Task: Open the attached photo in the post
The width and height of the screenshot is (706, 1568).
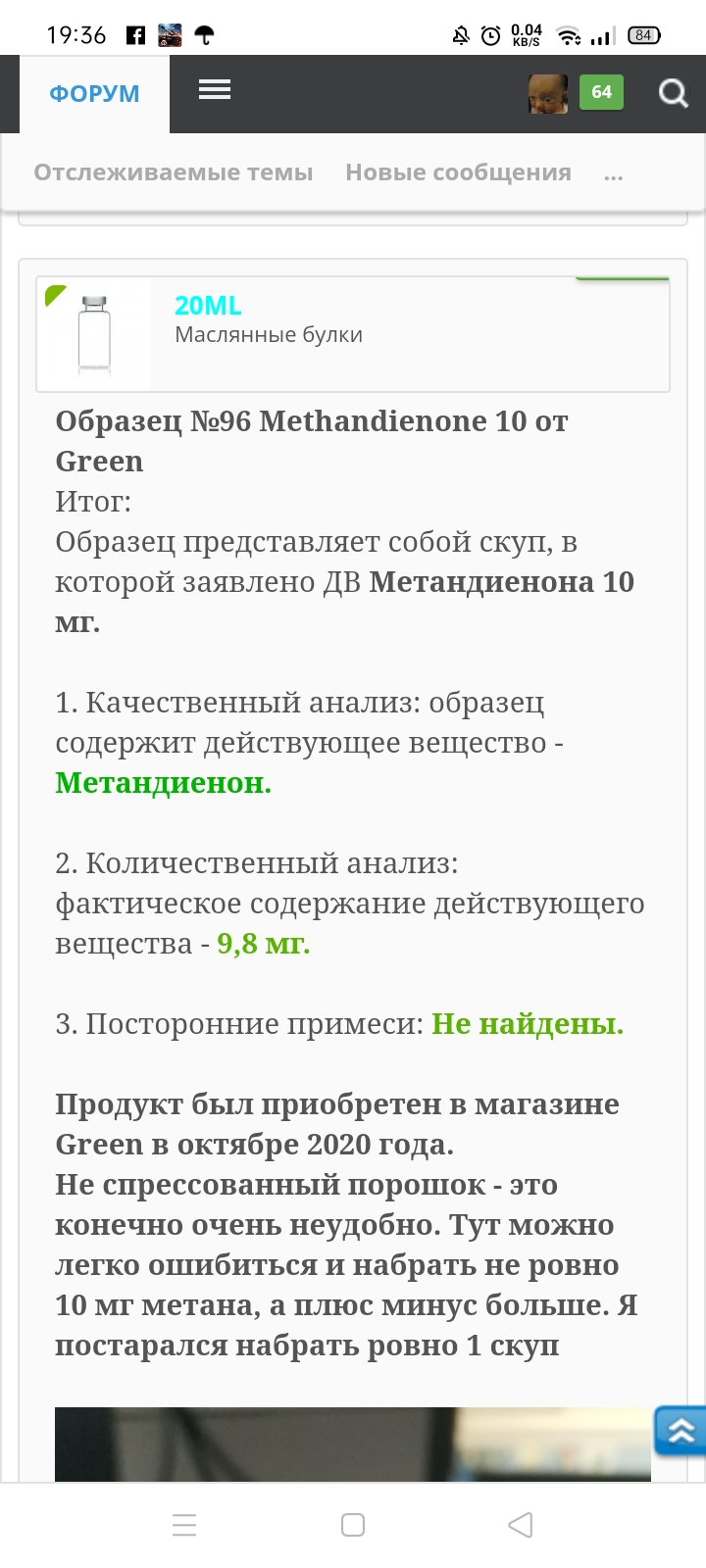Action: pyautogui.click(x=353, y=1444)
